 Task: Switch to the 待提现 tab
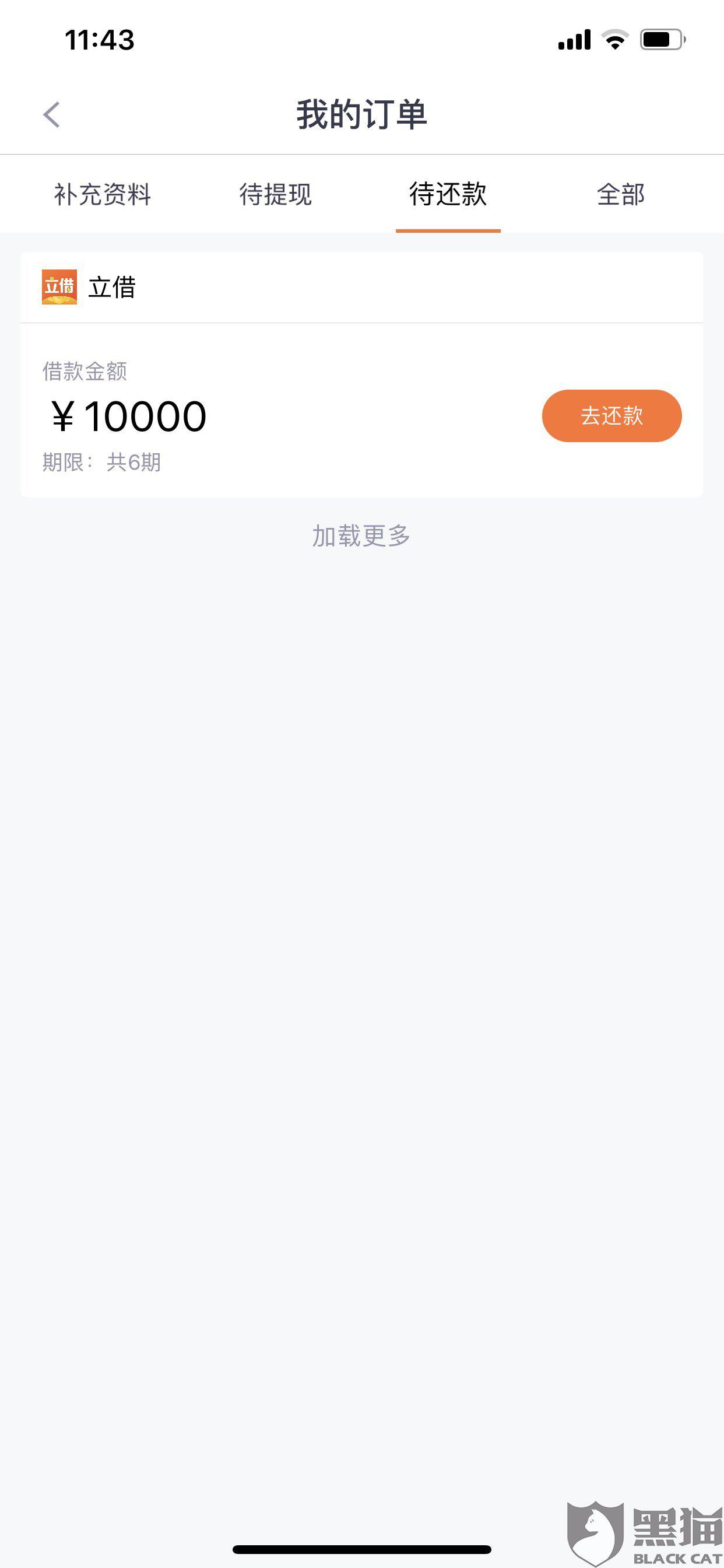(x=275, y=195)
